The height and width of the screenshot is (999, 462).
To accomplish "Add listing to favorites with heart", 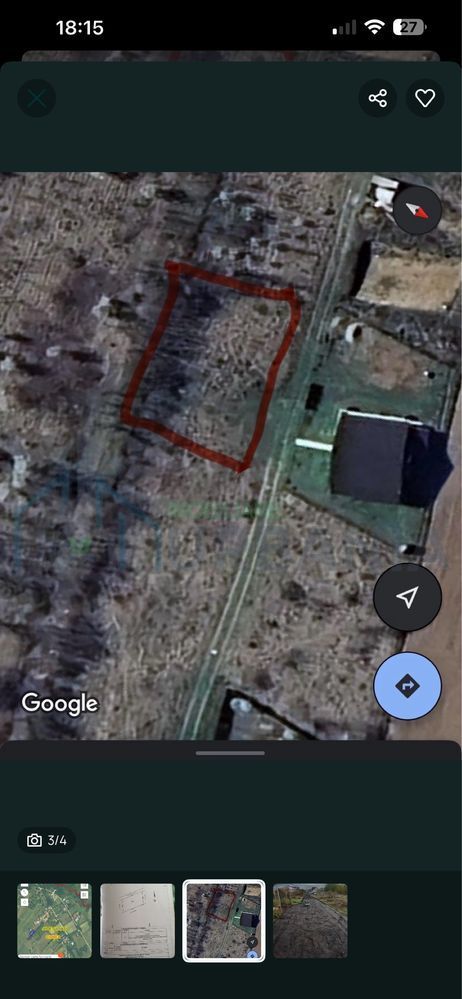I will pyautogui.click(x=425, y=98).
